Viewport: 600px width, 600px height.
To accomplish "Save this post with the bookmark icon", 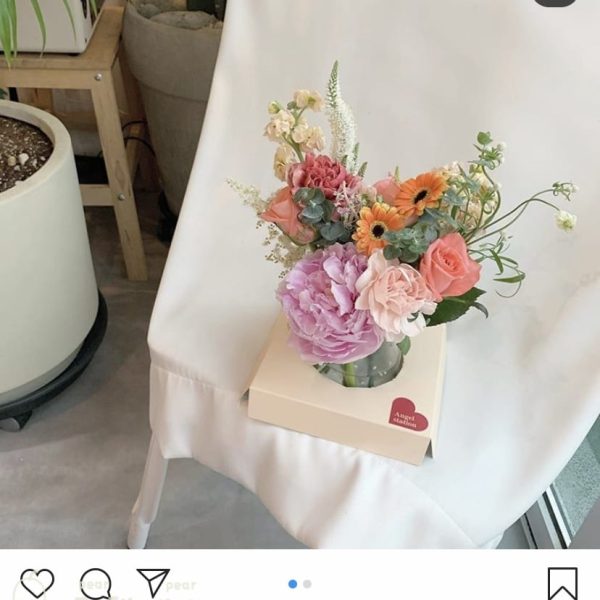I will [x=562, y=583].
